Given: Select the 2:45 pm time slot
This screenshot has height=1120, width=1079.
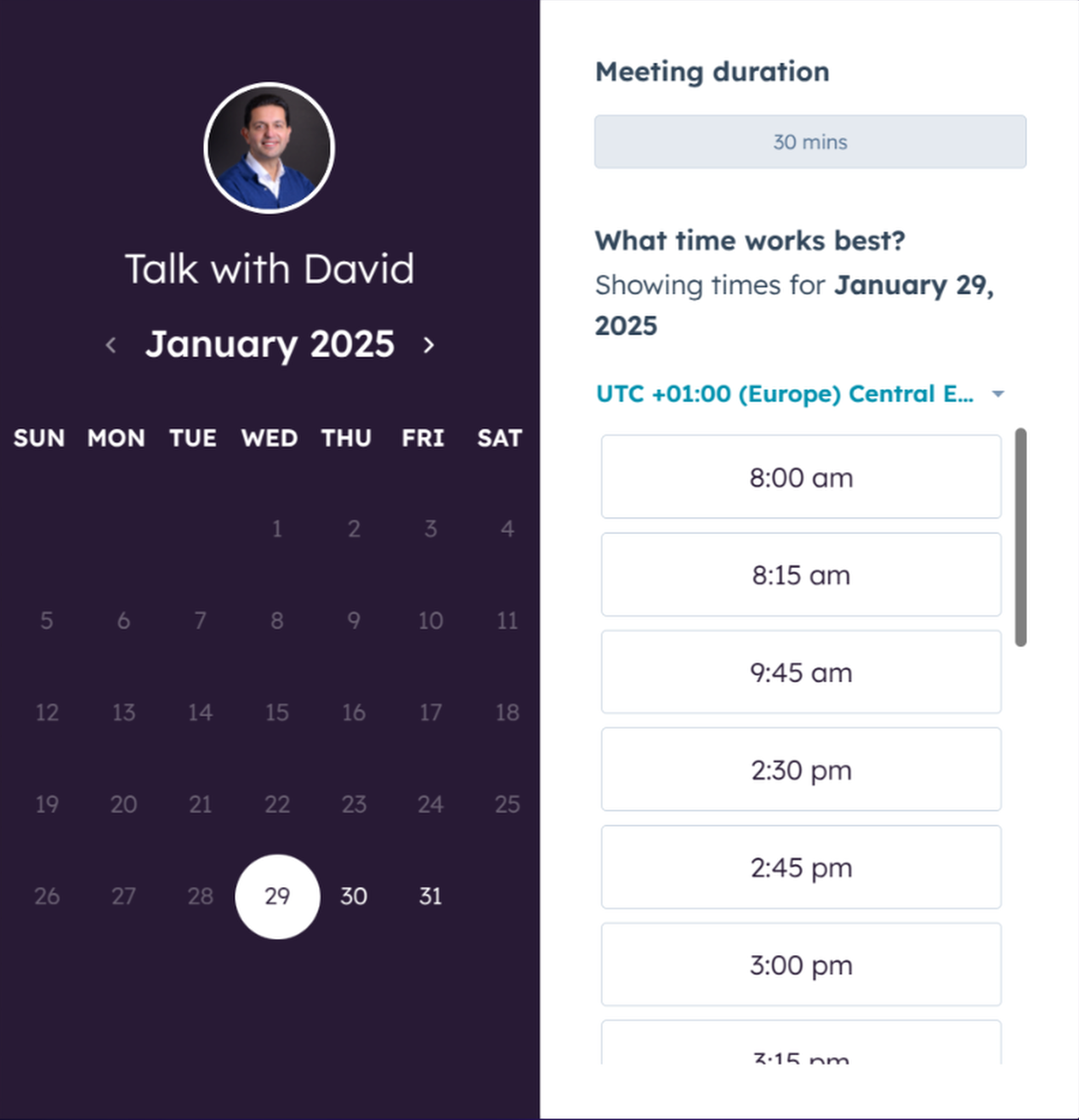Looking at the screenshot, I should tap(800, 867).
